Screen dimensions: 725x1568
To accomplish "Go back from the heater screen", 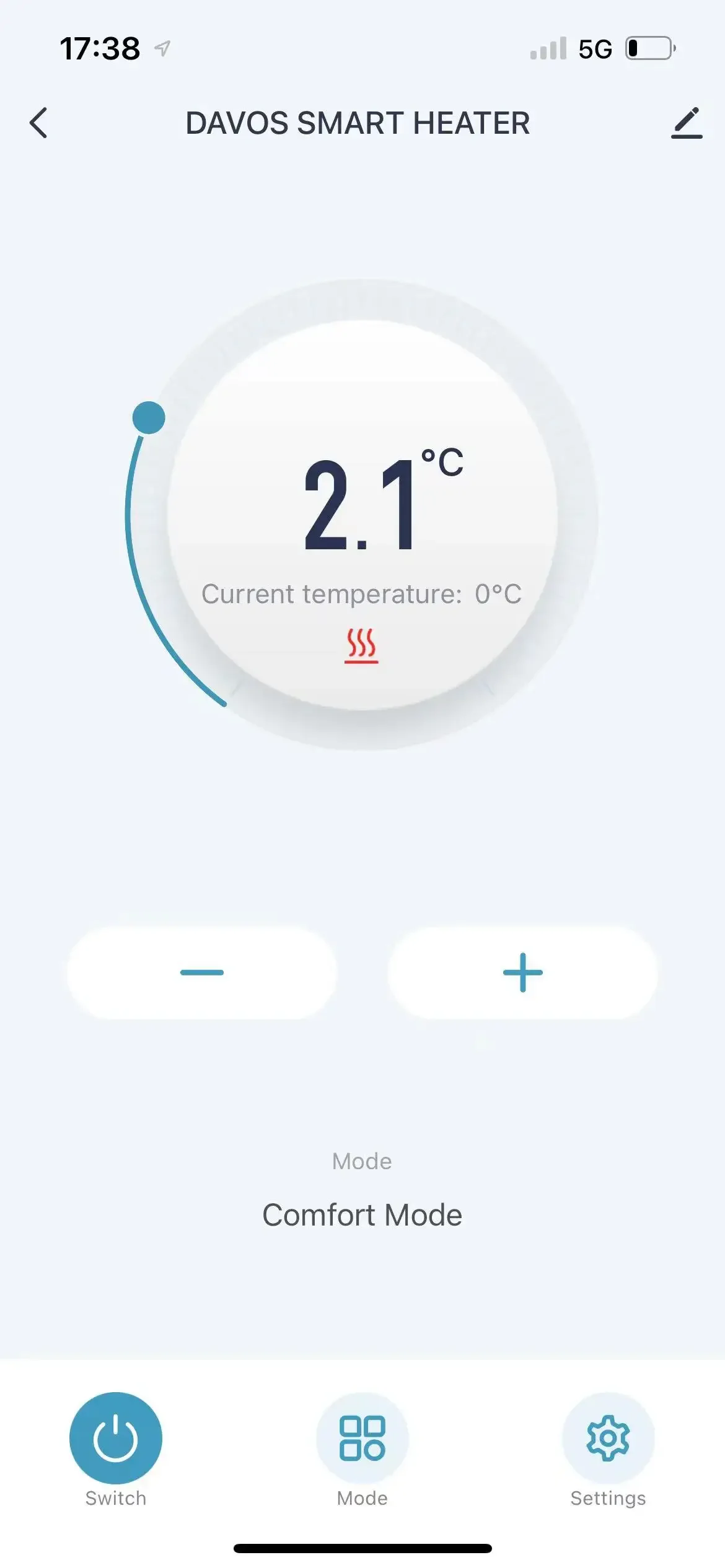I will tap(38, 123).
